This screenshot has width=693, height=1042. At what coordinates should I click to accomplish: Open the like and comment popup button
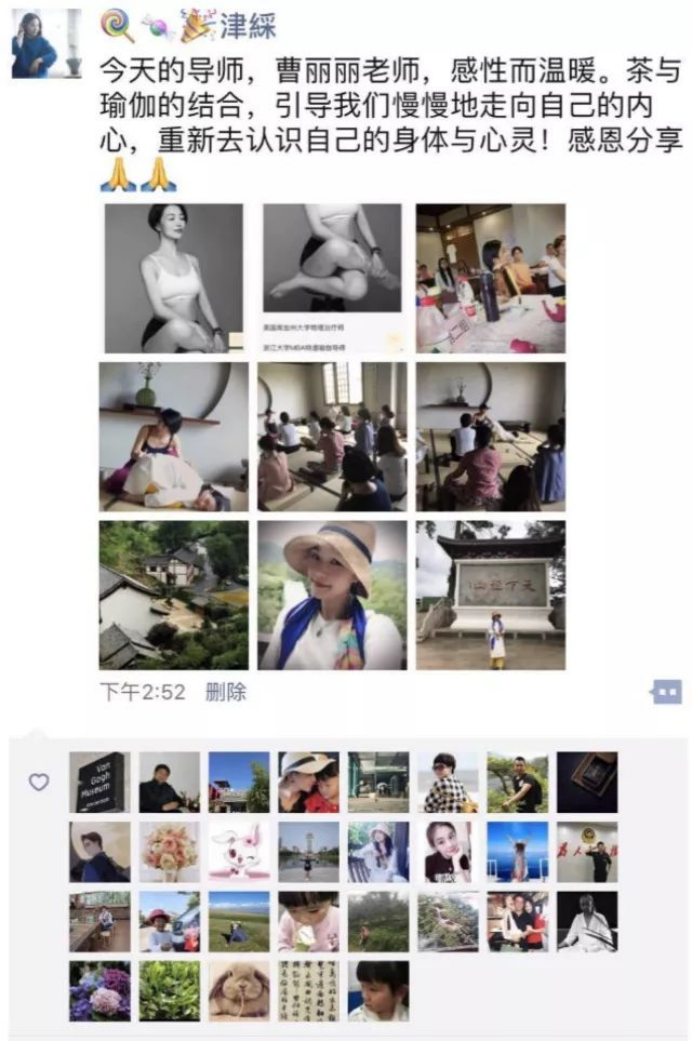pos(666,692)
